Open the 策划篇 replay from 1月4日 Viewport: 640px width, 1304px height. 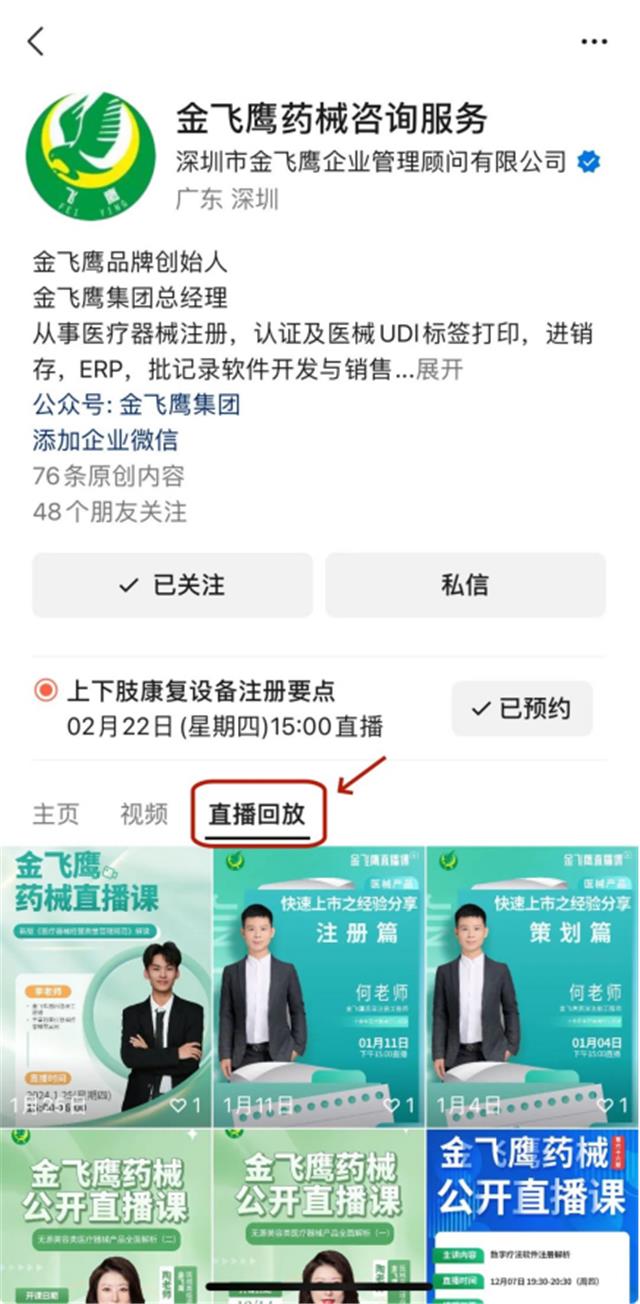pyautogui.click(x=531, y=987)
